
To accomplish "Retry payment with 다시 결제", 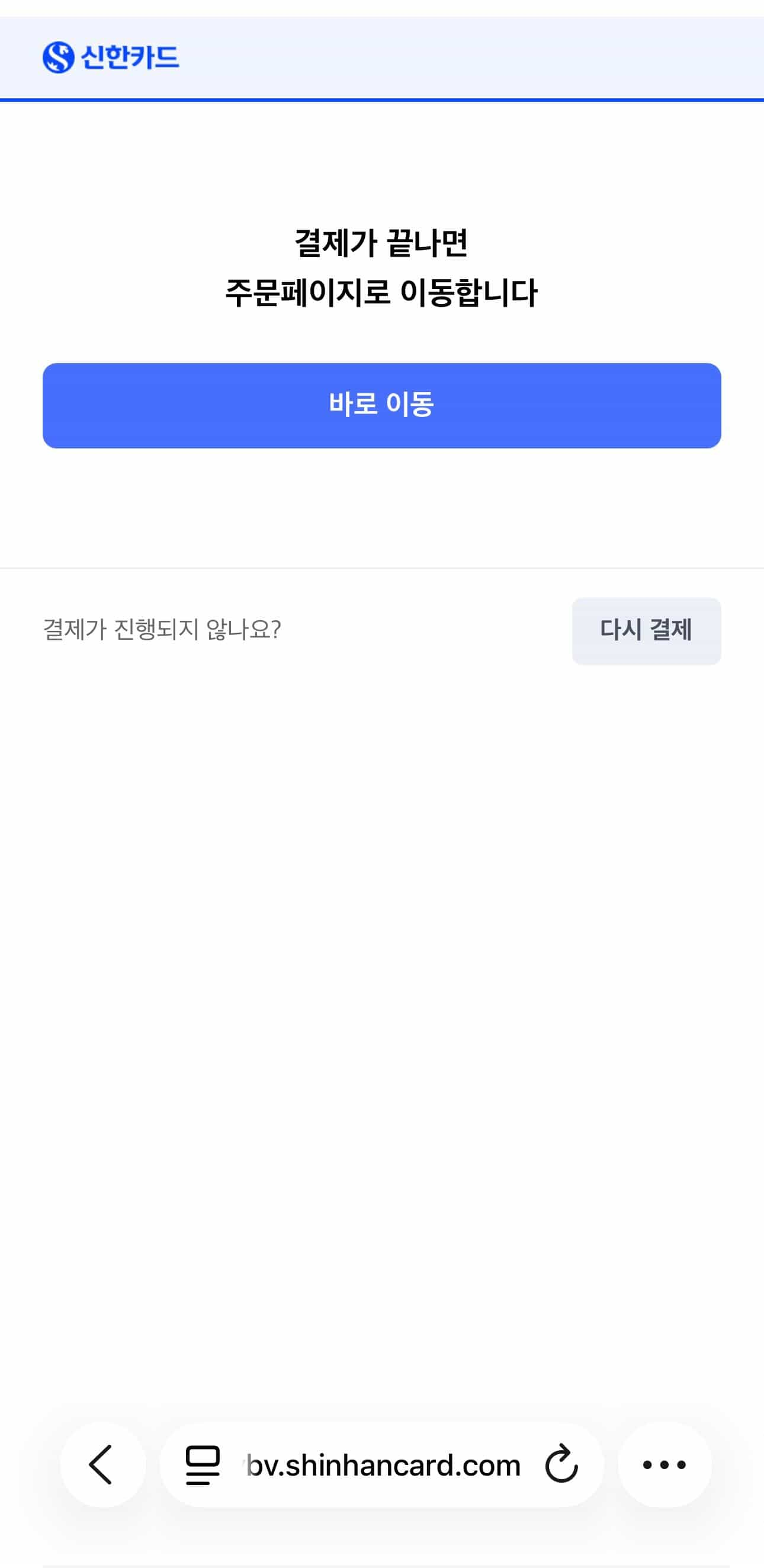I will click(x=646, y=631).
